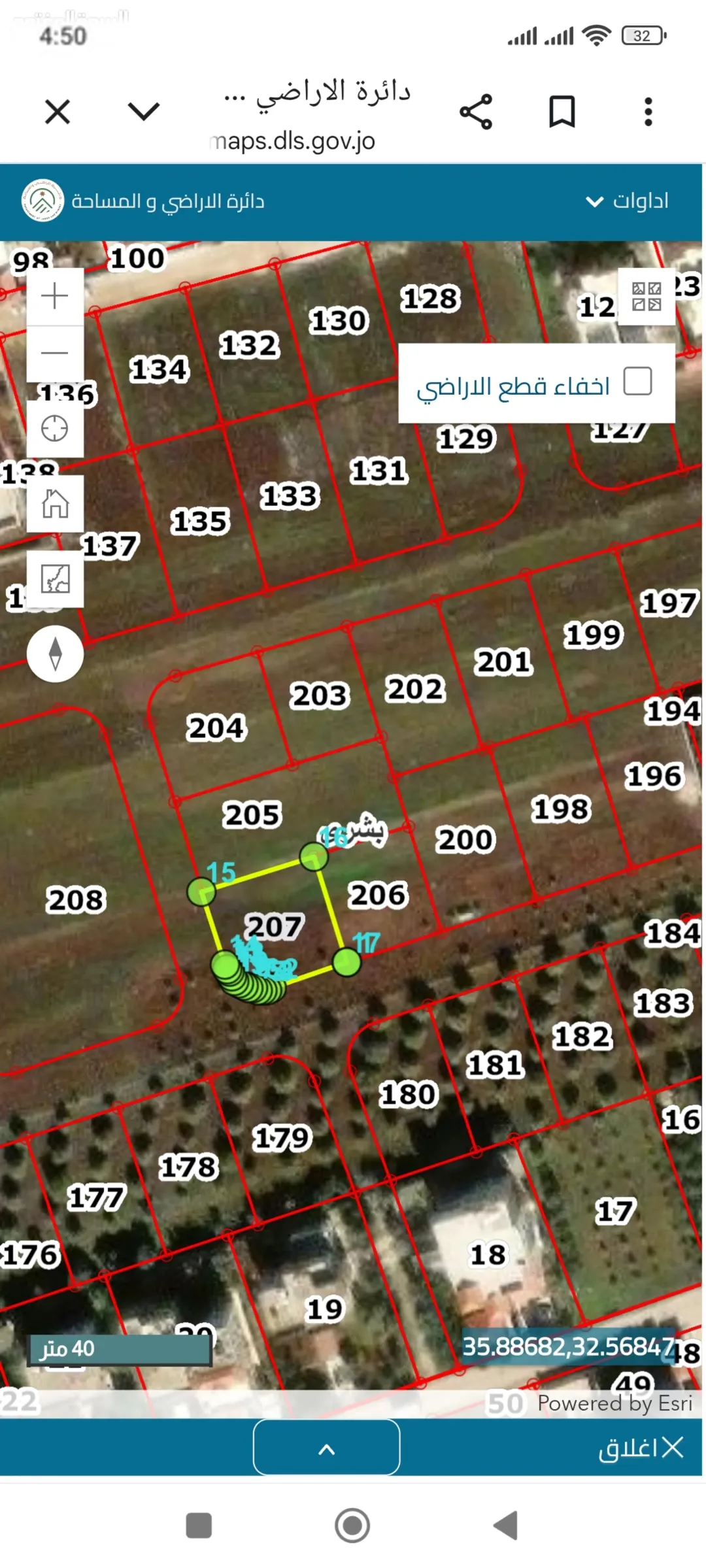Screen dimensions: 706x1568
Task: Go back using the system back button
Action: point(505,1526)
